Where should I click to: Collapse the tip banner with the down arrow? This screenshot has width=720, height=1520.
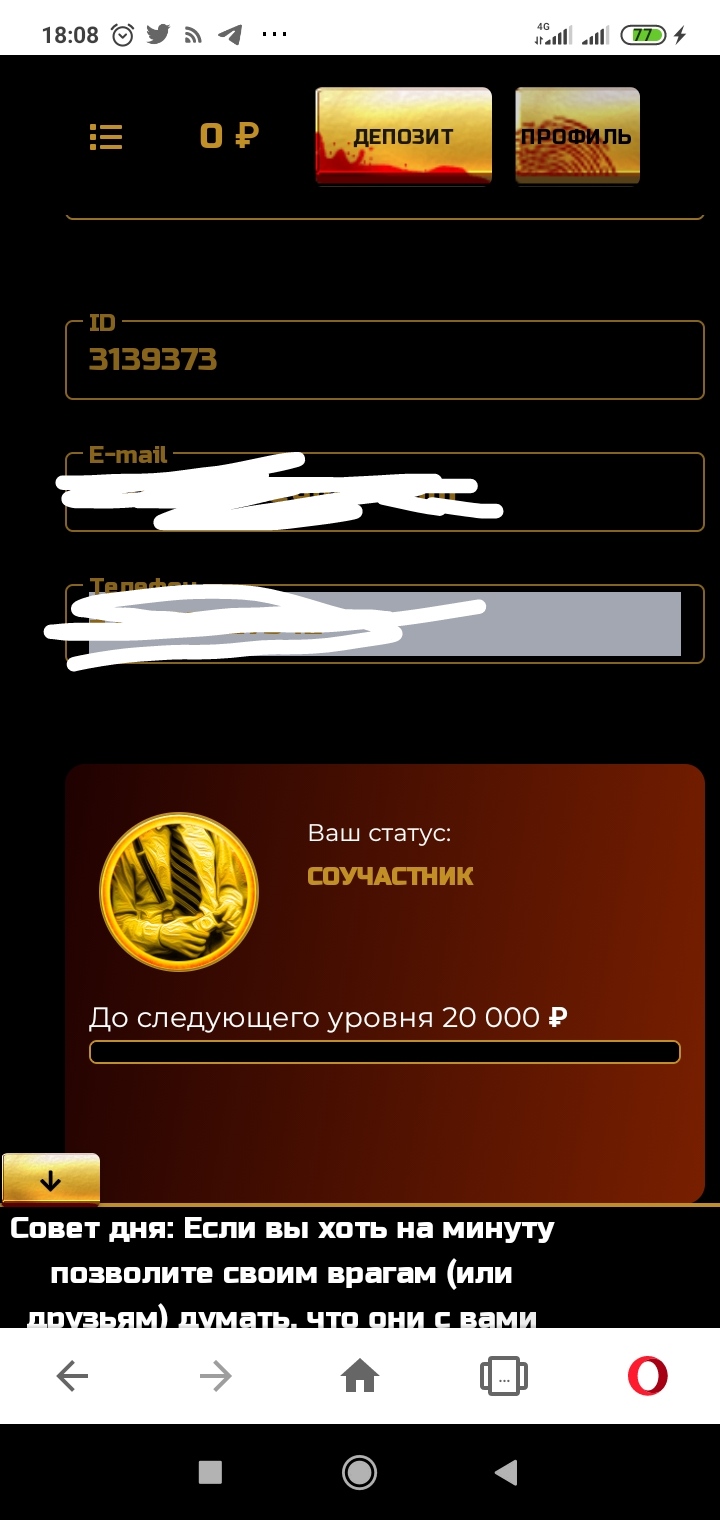[x=51, y=1180]
